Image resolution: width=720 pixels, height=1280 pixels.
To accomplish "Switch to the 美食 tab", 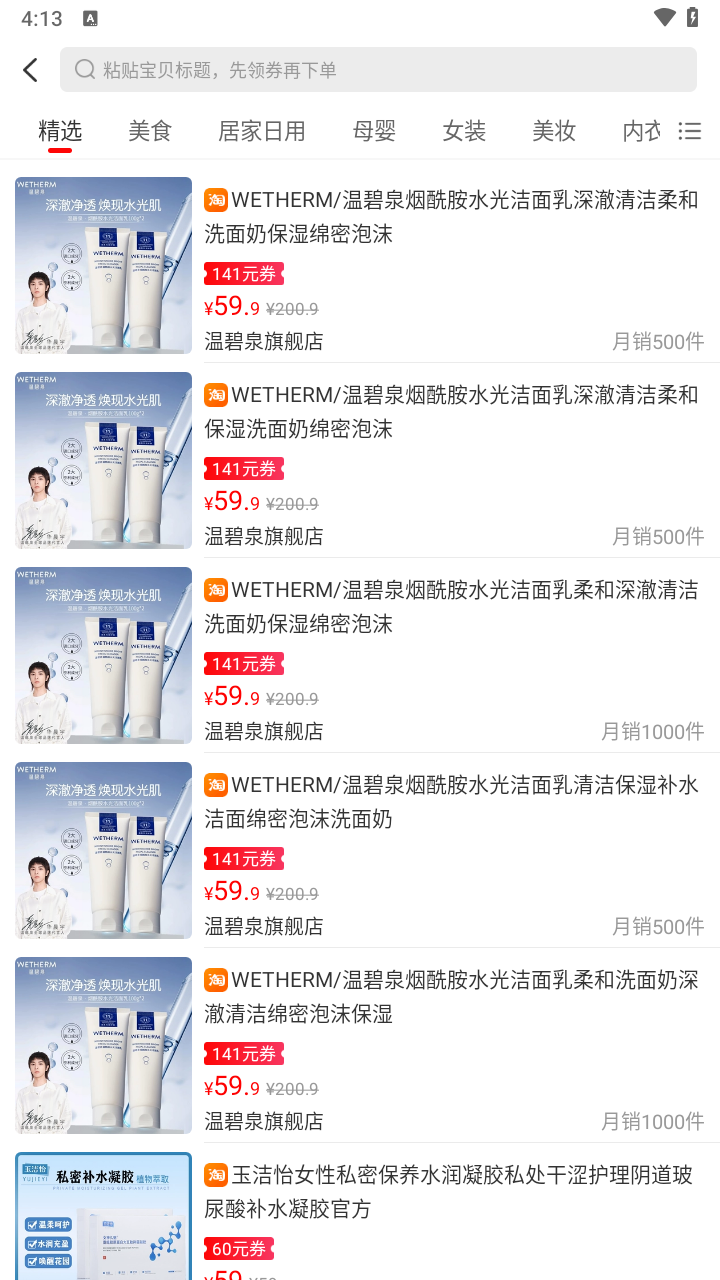I will tap(150, 131).
